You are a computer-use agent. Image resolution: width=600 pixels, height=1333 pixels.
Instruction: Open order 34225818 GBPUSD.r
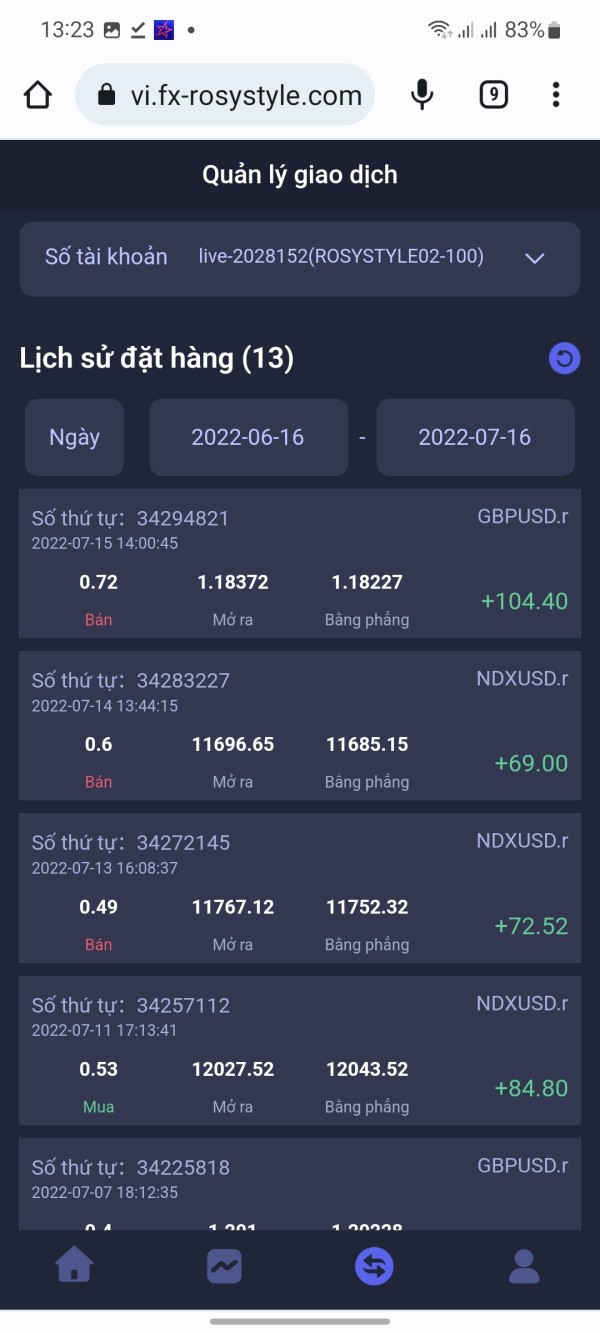click(300, 1184)
